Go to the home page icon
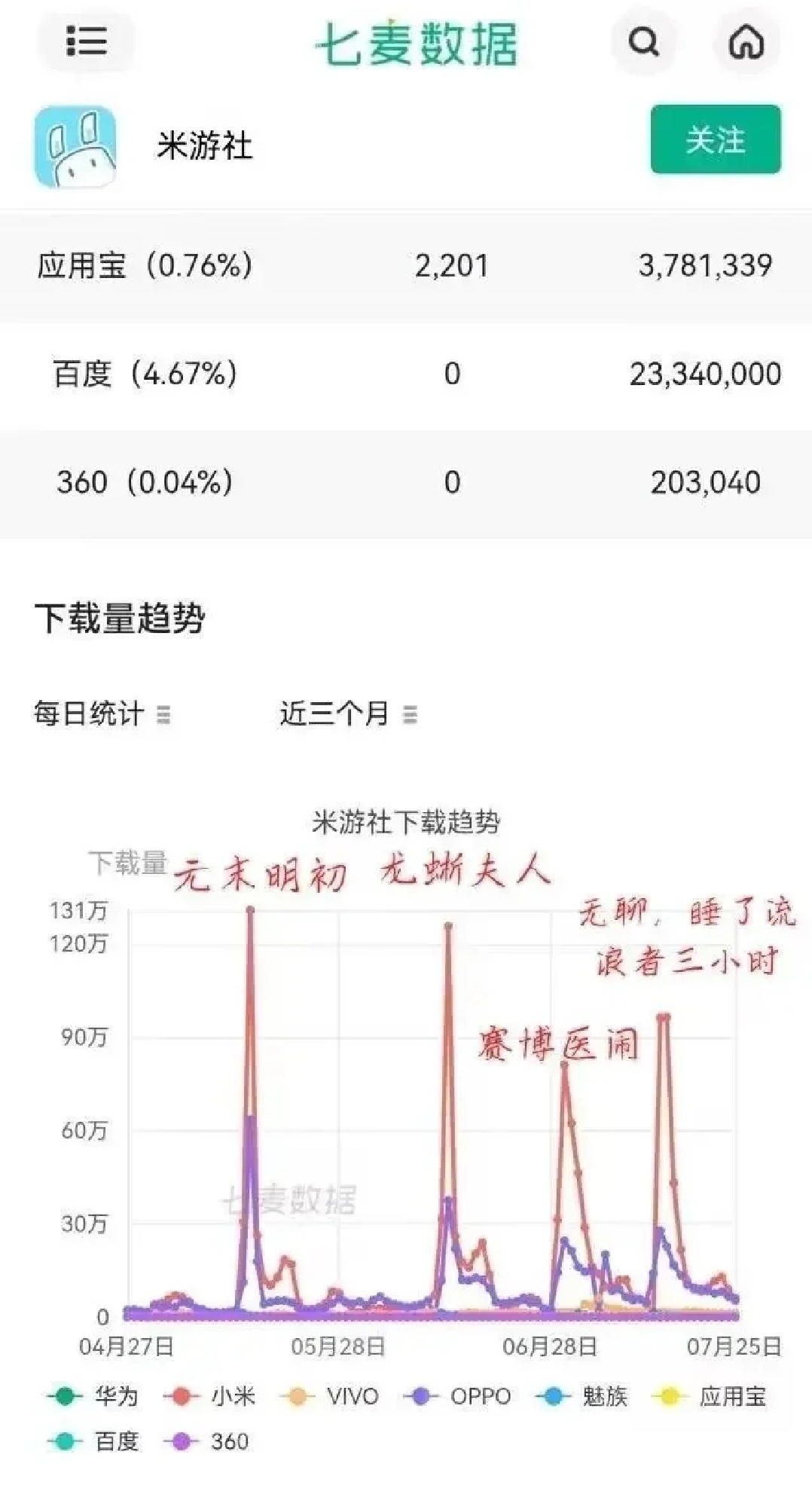 746,42
